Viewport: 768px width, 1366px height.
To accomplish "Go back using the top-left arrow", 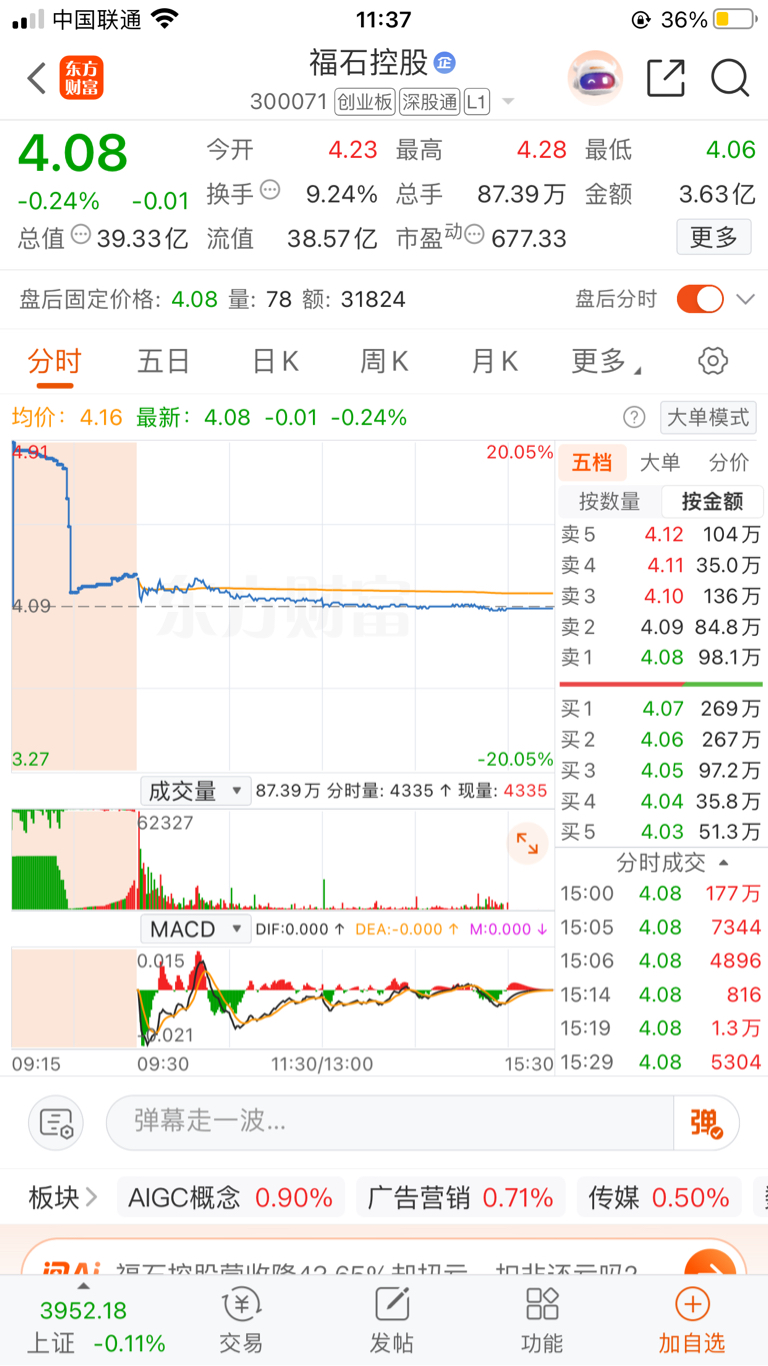I will coord(37,78).
